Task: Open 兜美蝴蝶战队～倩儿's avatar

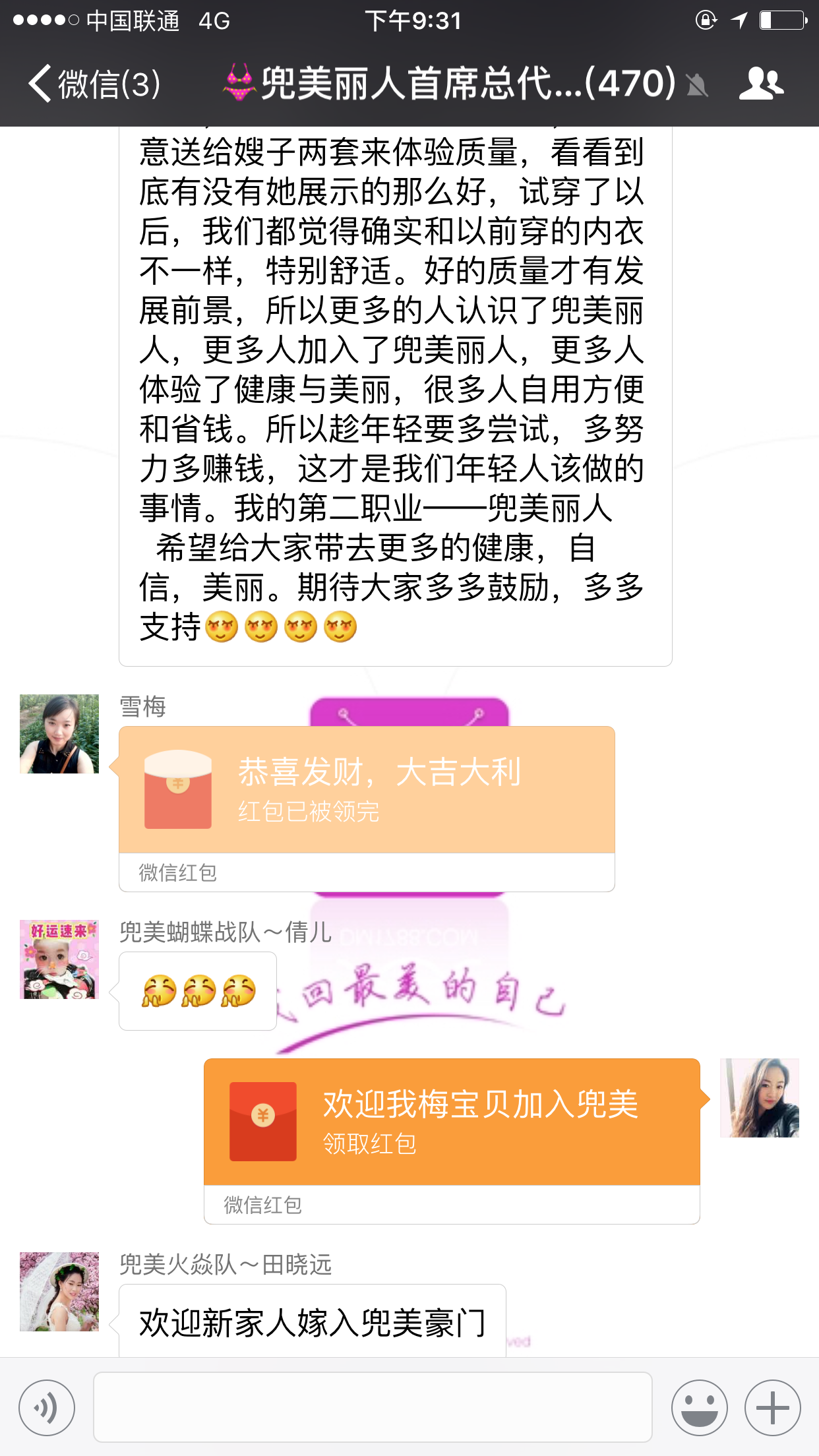Action: pos(59,959)
